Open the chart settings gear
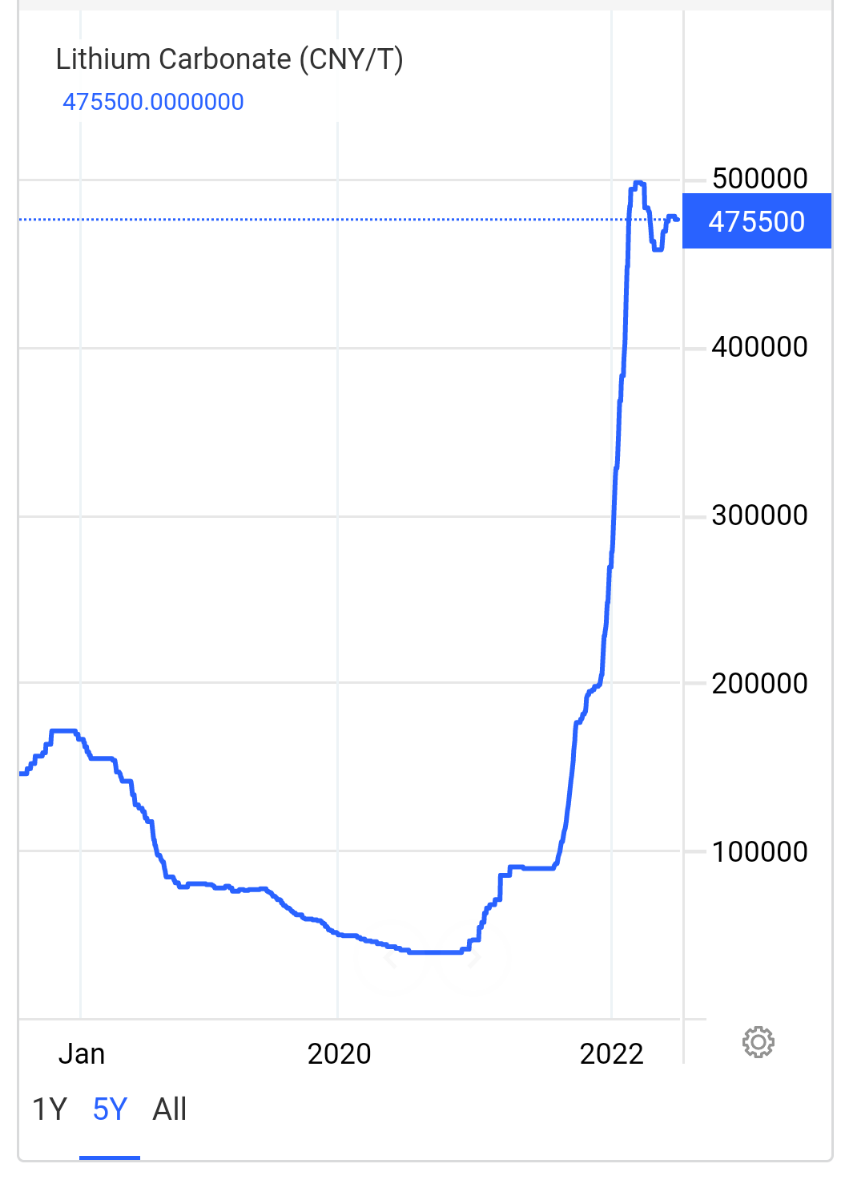 (758, 1043)
